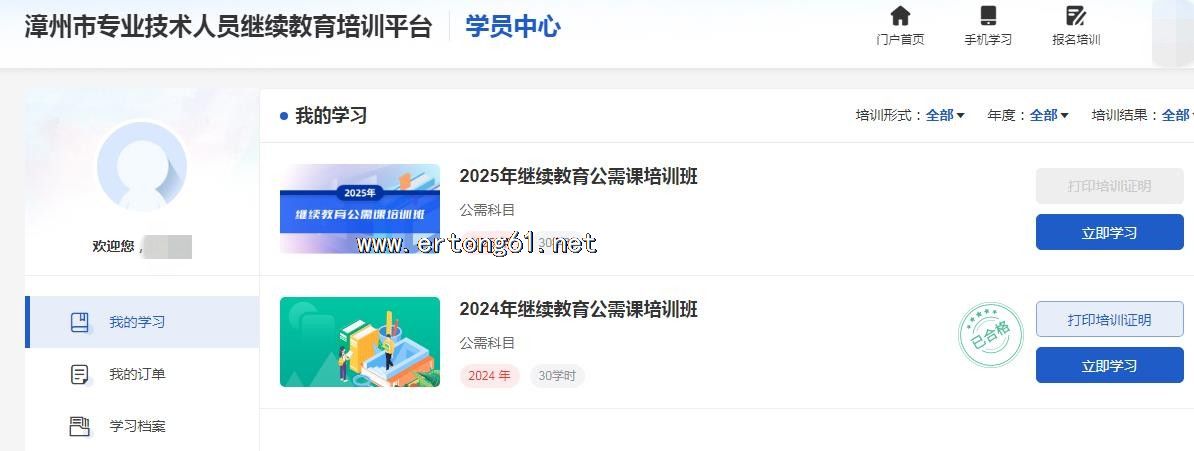Screen dimensions: 1194x451
Task: Select 我的学习 in the sidebar
Action: pyautogui.click(x=137, y=322)
